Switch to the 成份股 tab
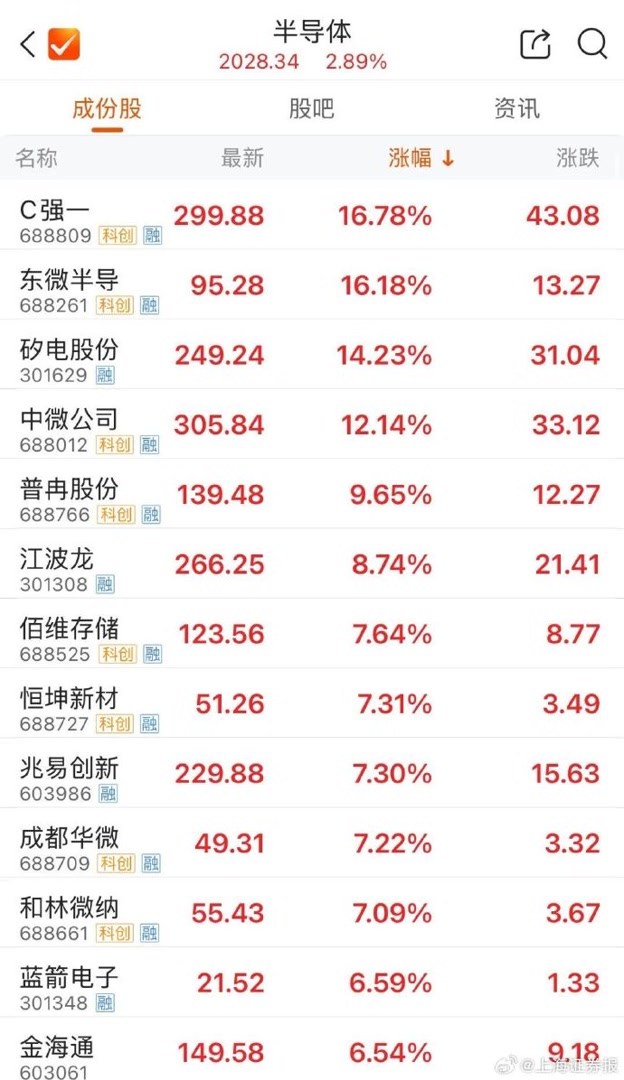 click(x=107, y=108)
